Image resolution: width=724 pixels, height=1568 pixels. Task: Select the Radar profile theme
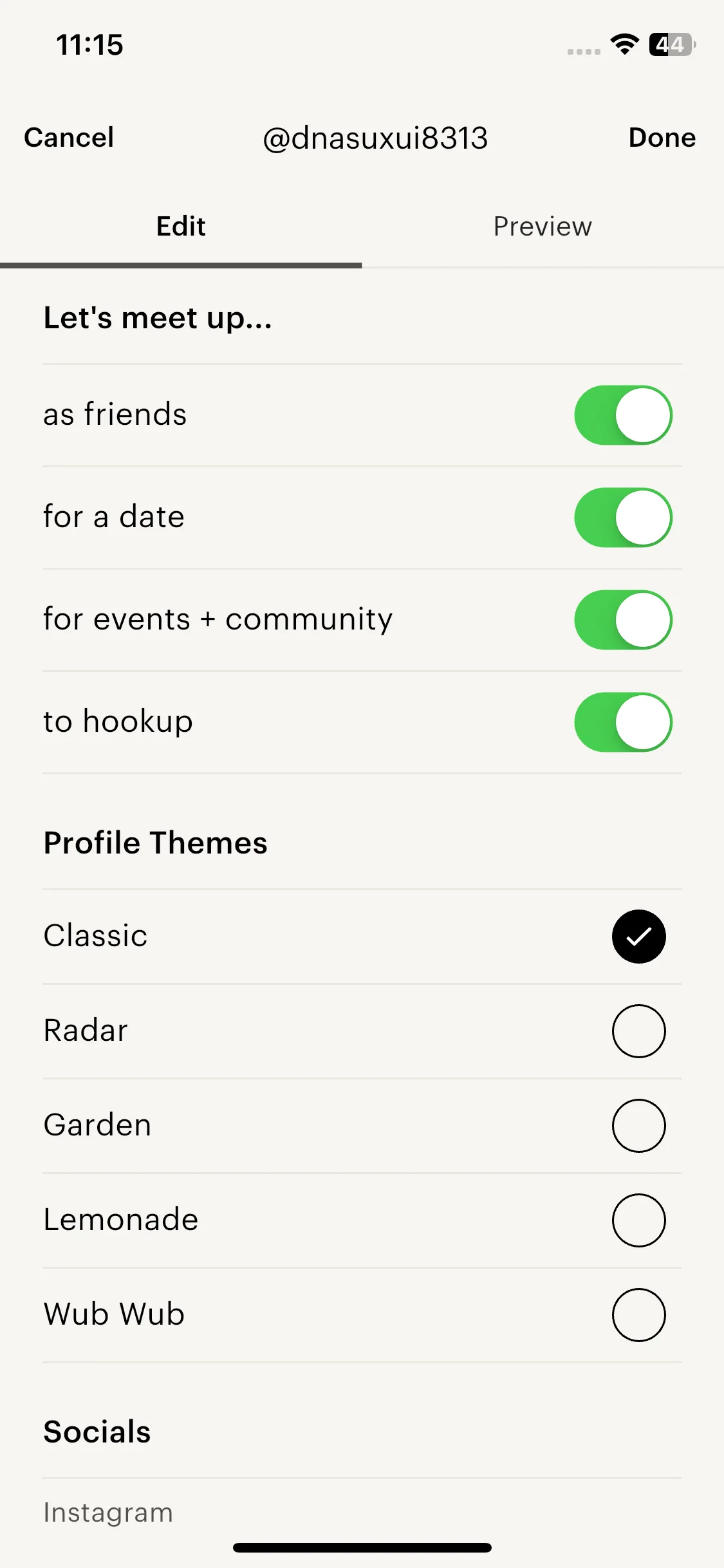[x=638, y=1031]
